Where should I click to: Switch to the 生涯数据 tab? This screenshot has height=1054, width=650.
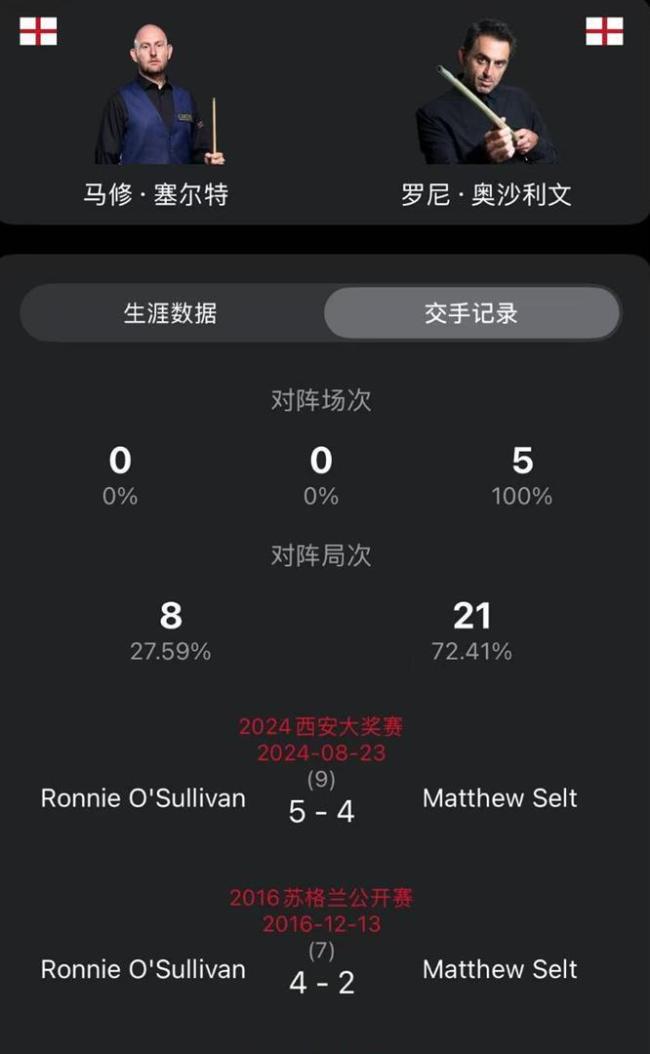click(x=170, y=314)
